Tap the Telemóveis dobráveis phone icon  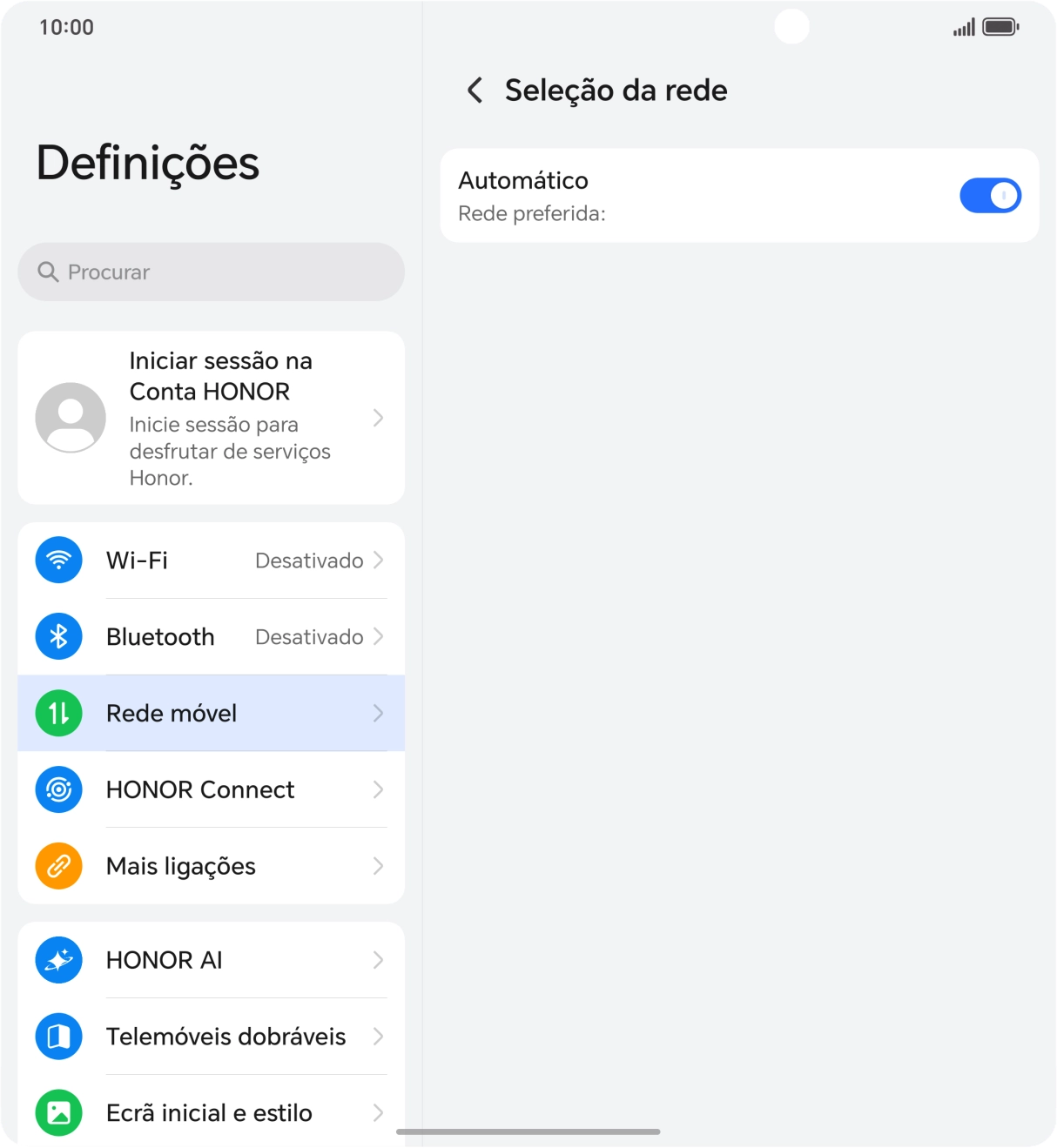tap(57, 1037)
